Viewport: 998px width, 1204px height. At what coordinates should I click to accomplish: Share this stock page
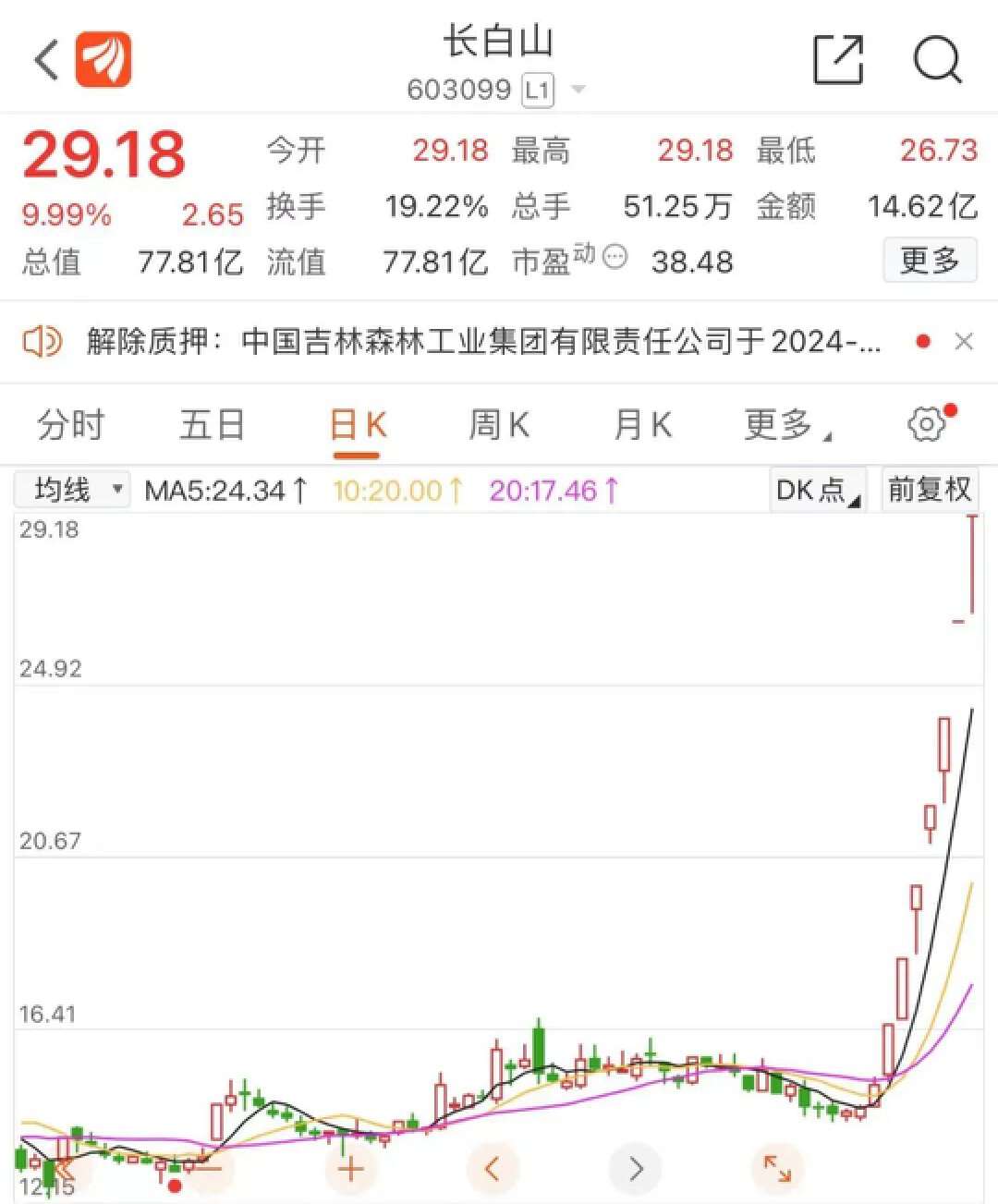[x=837, y=61]
